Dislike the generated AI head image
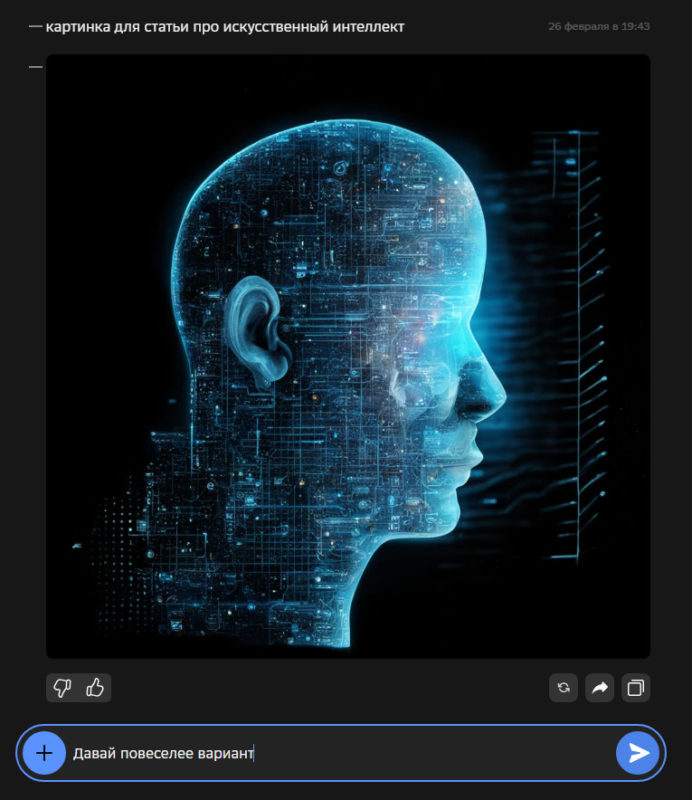Image resolution: width=692 pixels, height=800 pixels. (x=62, y=687)
